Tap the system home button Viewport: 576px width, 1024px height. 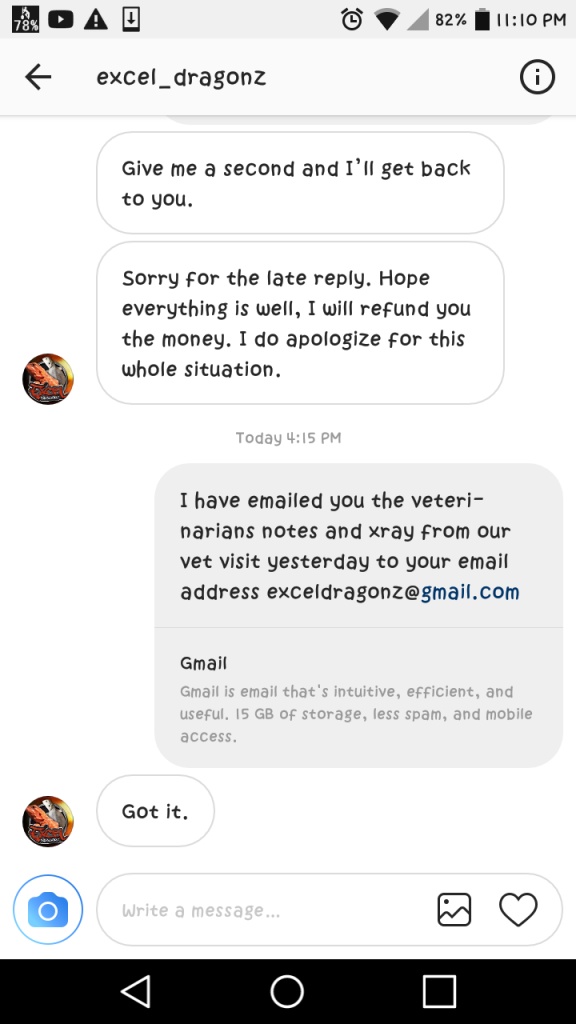click(x=287, y=991)
